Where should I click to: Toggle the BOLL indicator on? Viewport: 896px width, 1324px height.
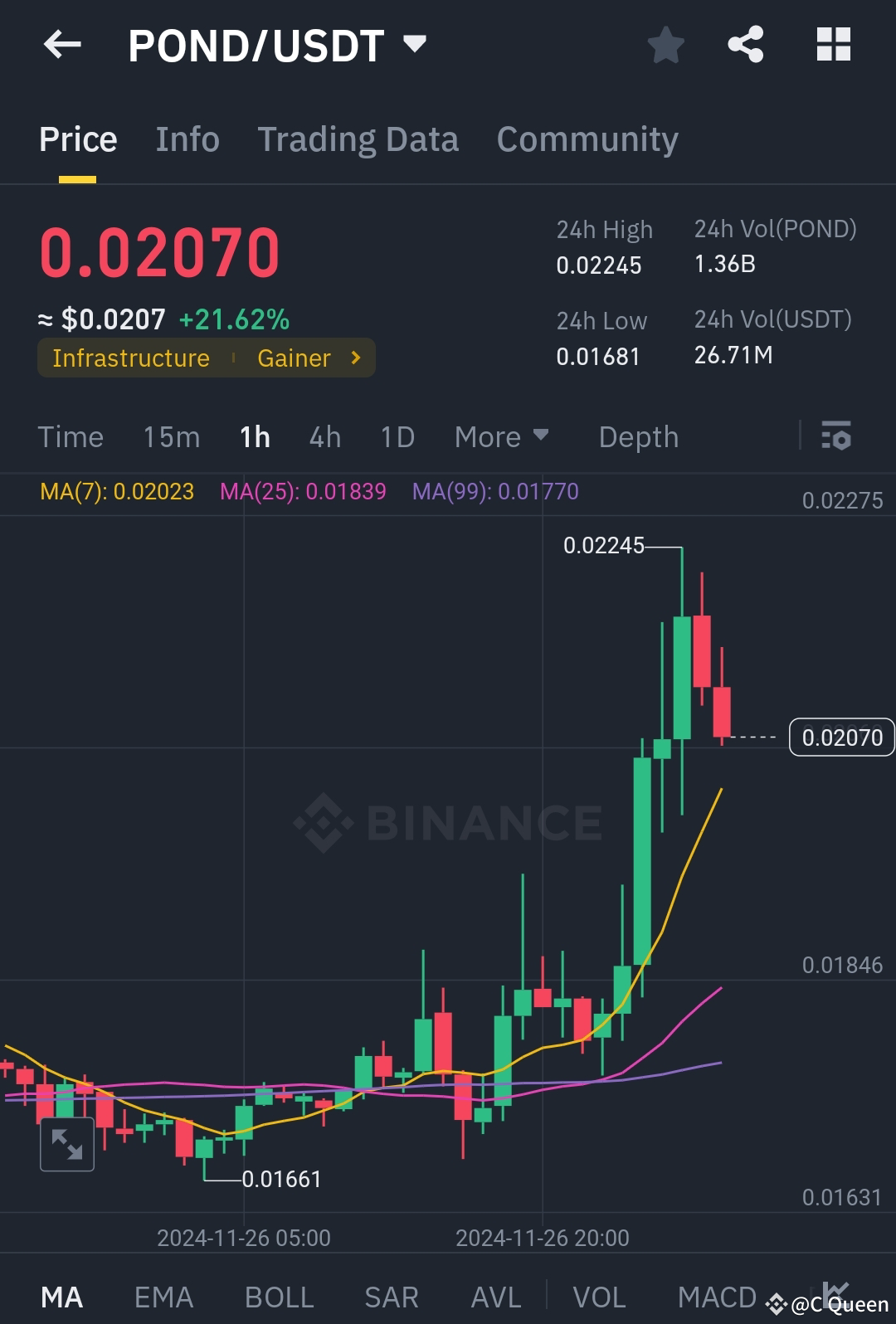(x=280, y=1296)
